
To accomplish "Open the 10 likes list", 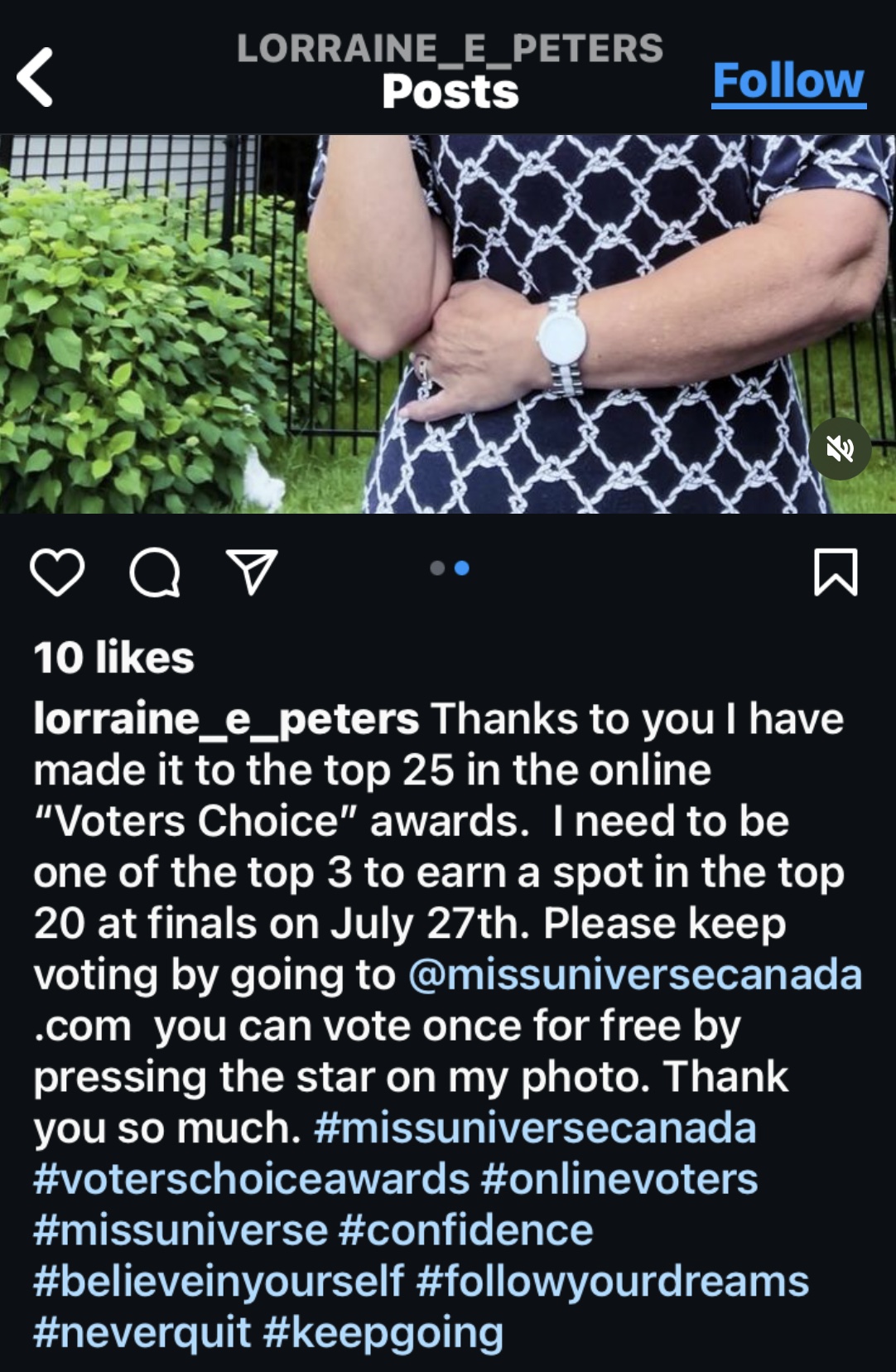I will point(113,658).
